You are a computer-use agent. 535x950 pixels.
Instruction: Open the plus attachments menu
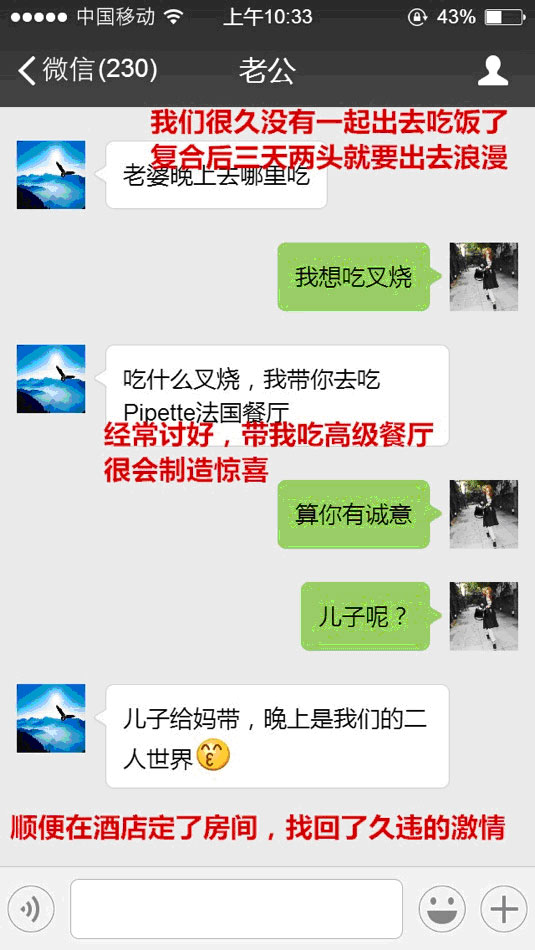tap(504, 909)
